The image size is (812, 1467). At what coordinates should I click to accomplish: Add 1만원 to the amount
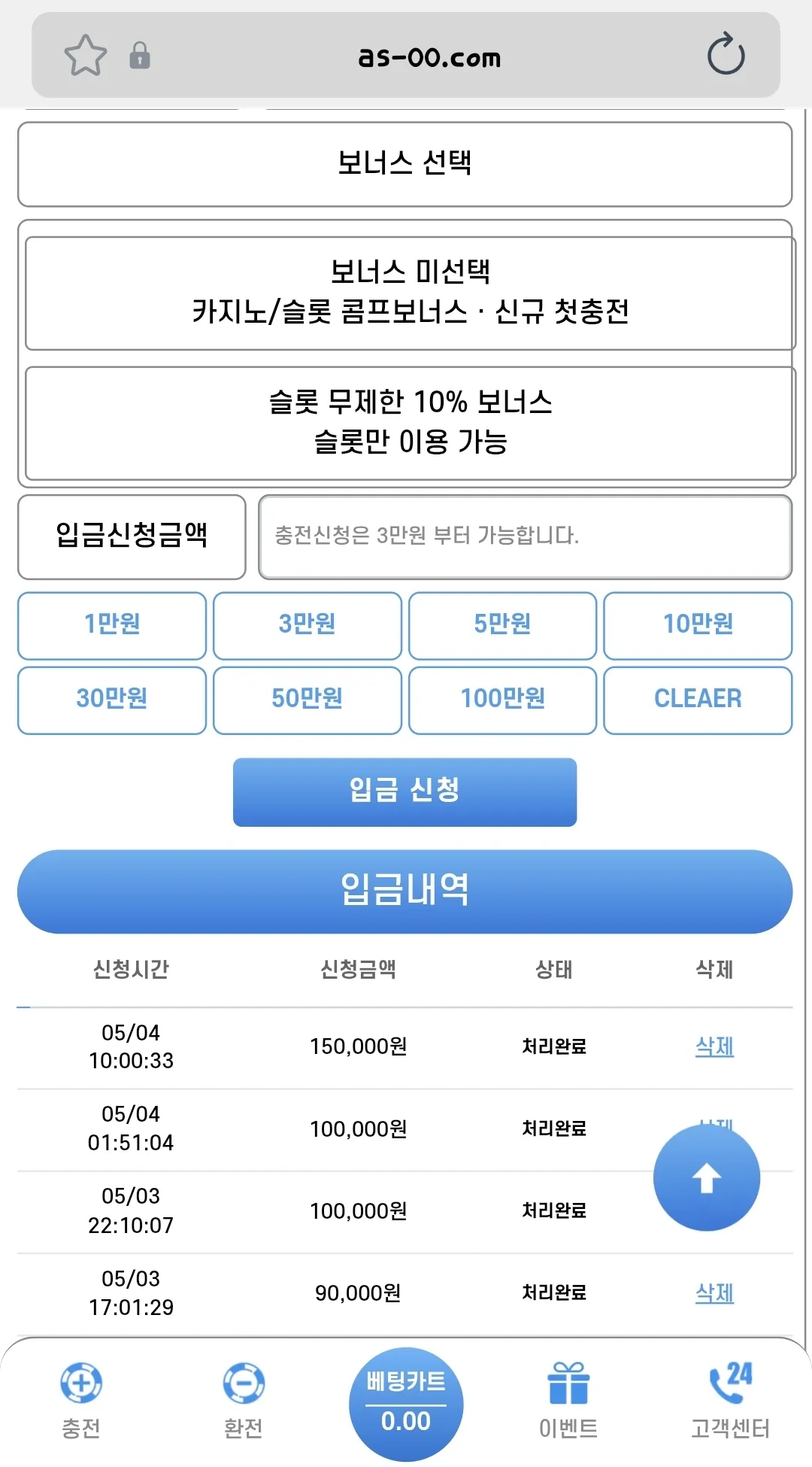click(x=112, y=625)
